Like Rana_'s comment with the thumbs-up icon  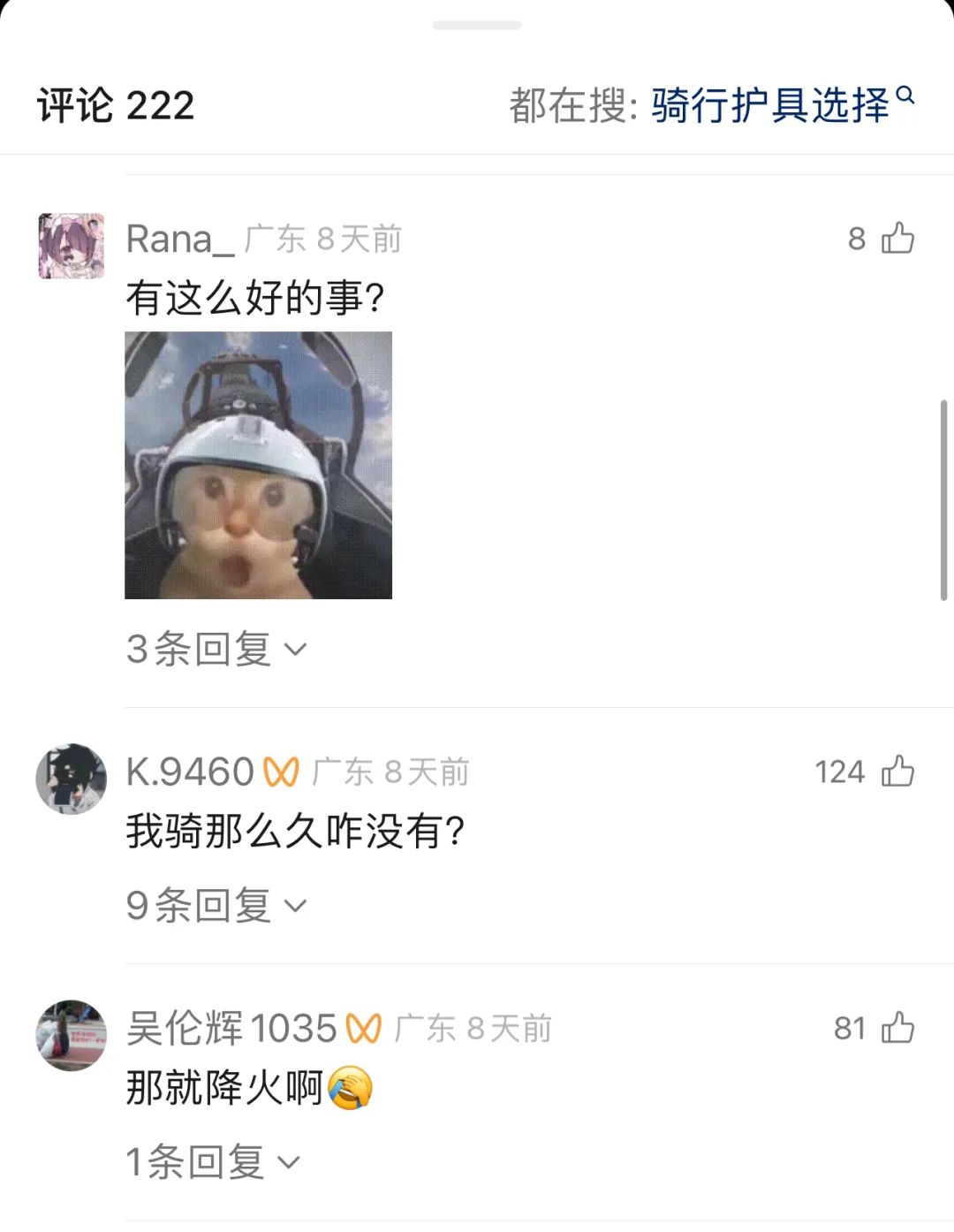click(898, 237)
